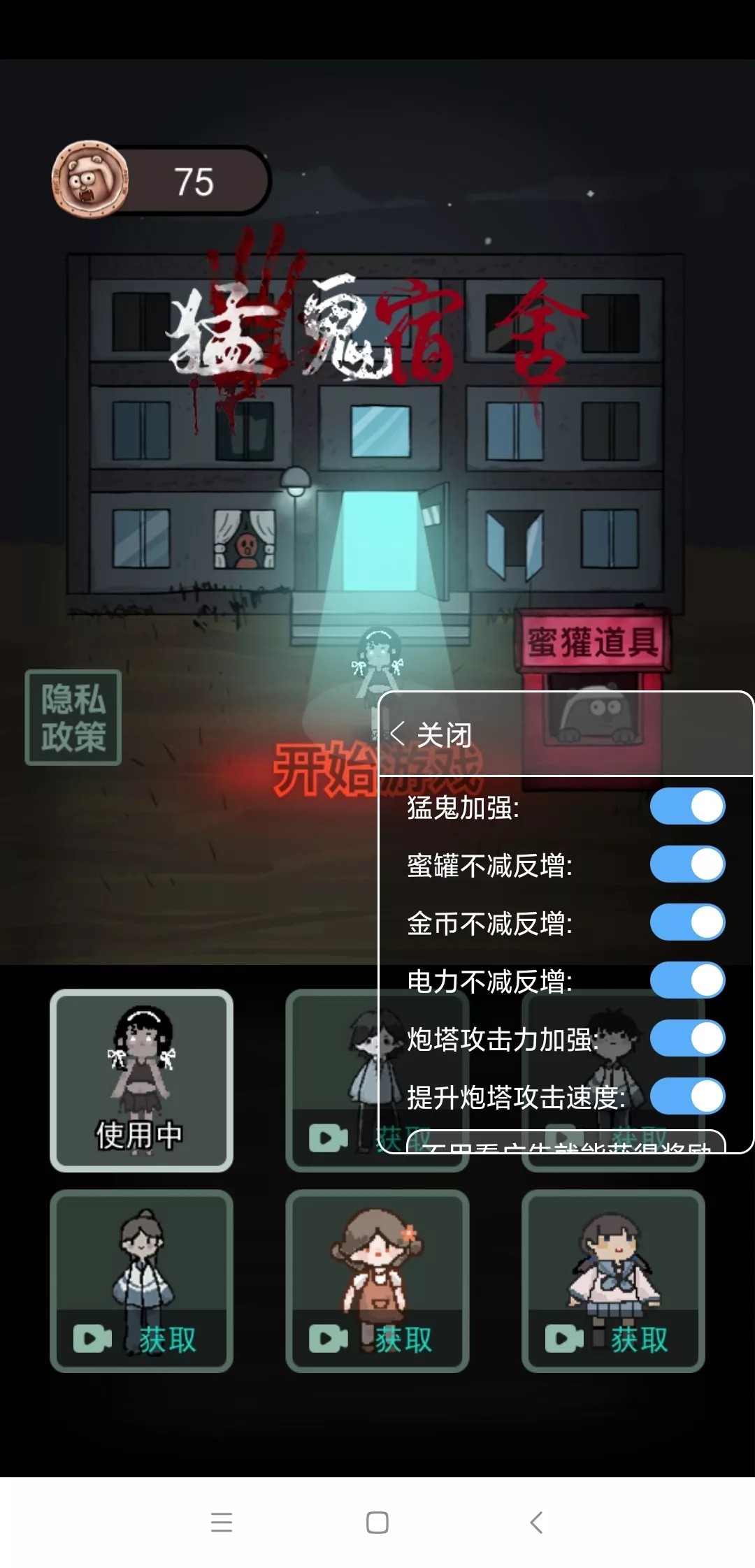Disable 蜜罐不减反增 switch

click(687, 864)
